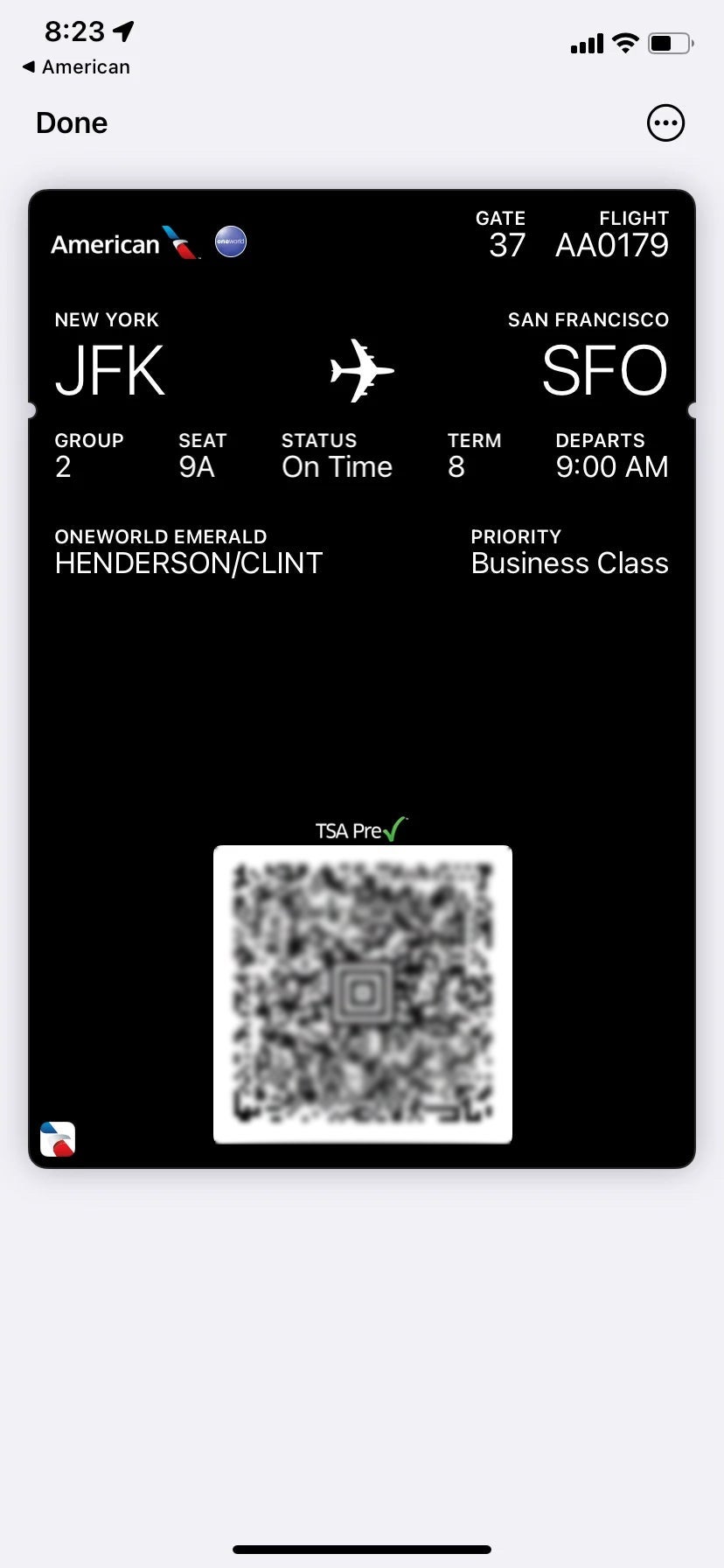This screenshot has width=724, height=1568.
Task: Return to the American app via back link
Action: [77, 67]
